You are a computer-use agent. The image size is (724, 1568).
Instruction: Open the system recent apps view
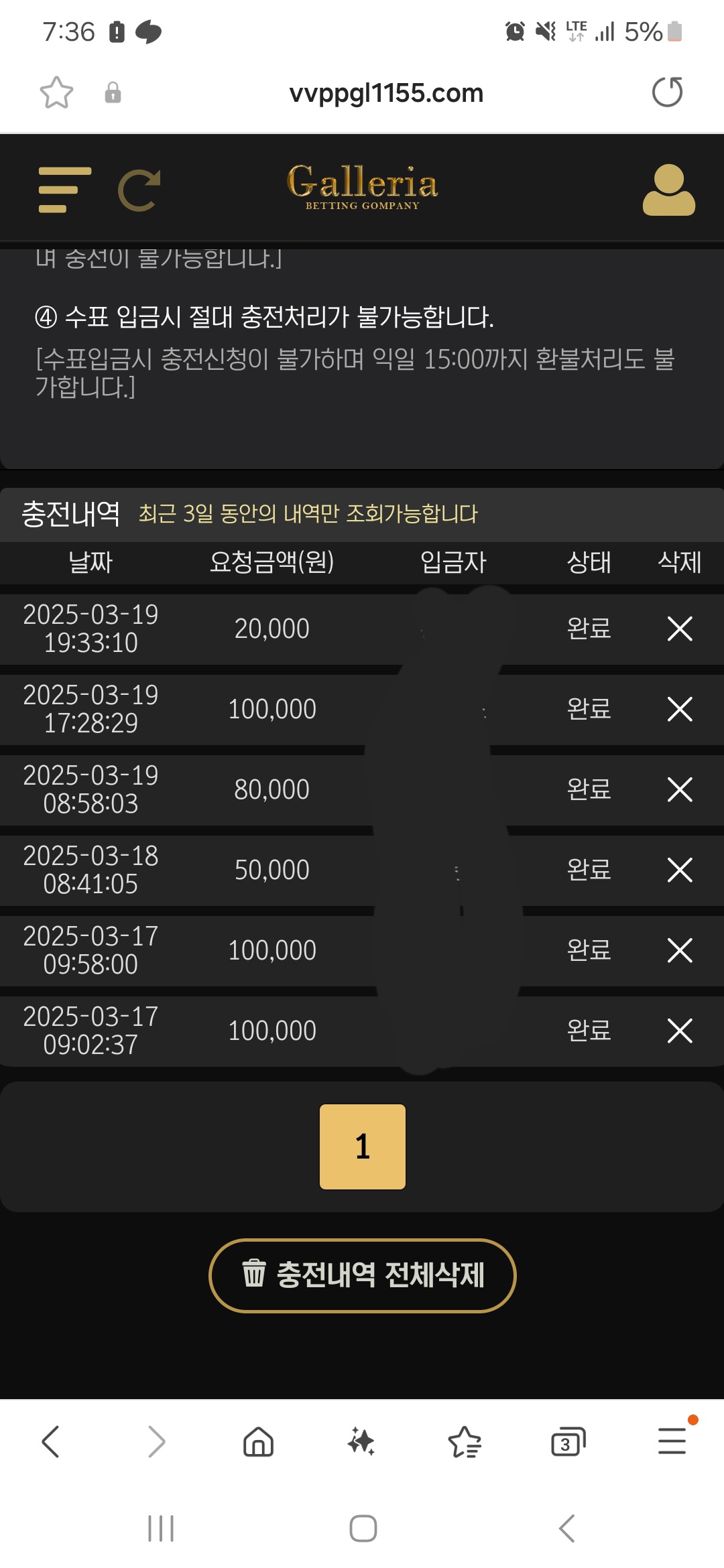161,1528
